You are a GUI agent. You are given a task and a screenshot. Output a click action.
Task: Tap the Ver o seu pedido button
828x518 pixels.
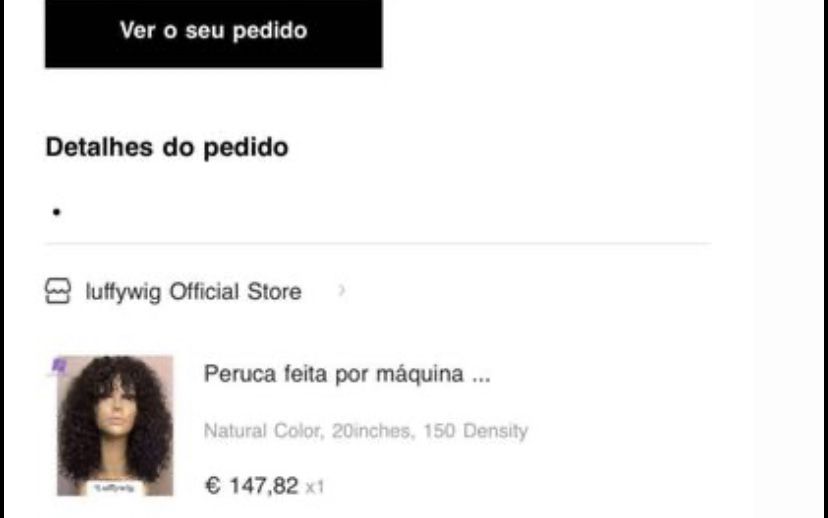point(213,32)
